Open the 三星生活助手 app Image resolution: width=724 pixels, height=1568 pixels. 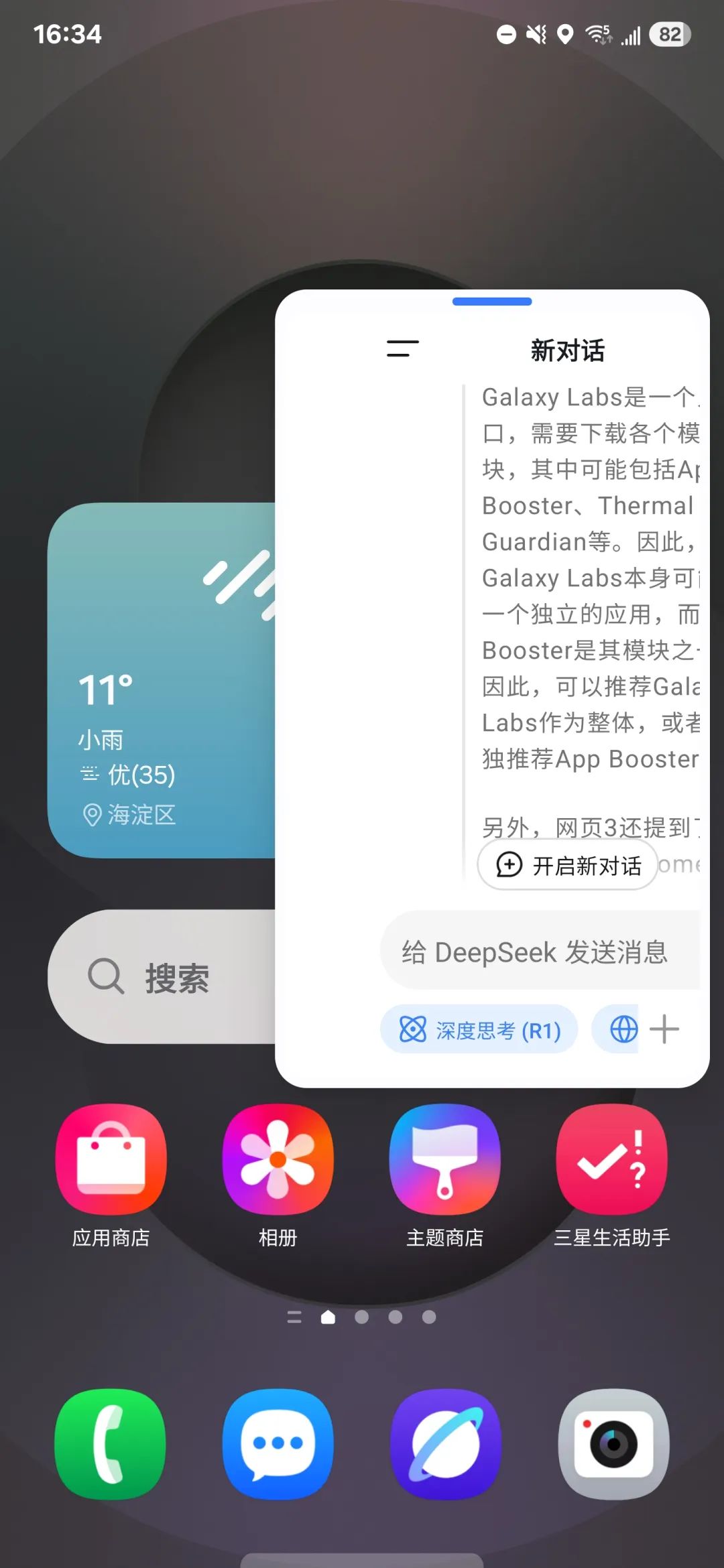point(611,1159)
